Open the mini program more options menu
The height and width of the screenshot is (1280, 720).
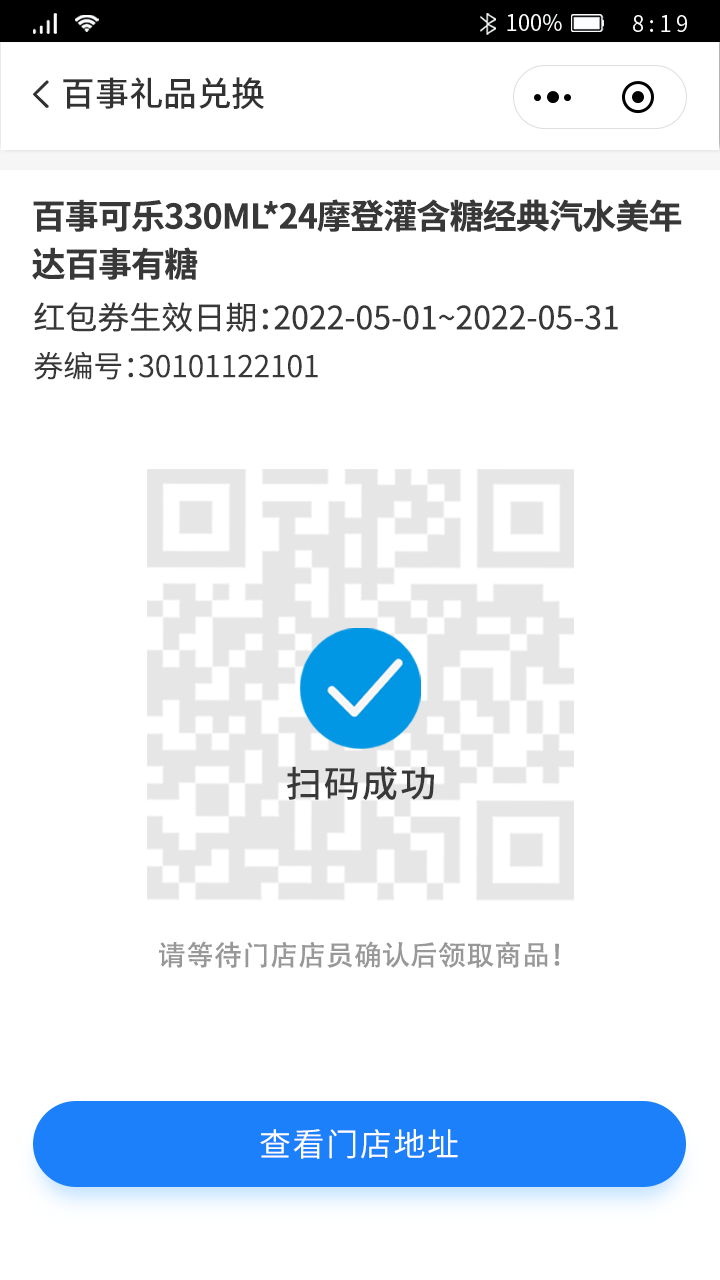[553, 97]
